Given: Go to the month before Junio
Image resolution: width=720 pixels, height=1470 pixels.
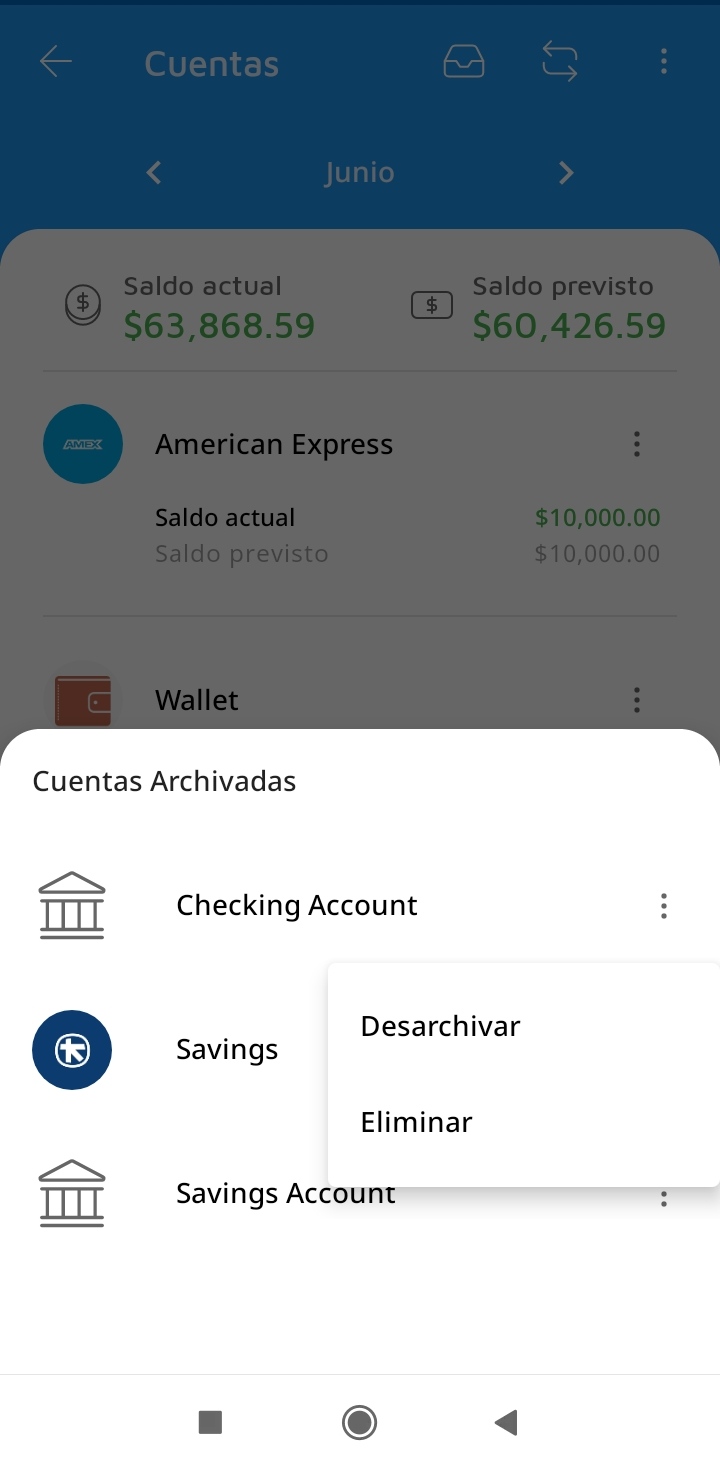Looking at the screenshot, I should point(154,173).
